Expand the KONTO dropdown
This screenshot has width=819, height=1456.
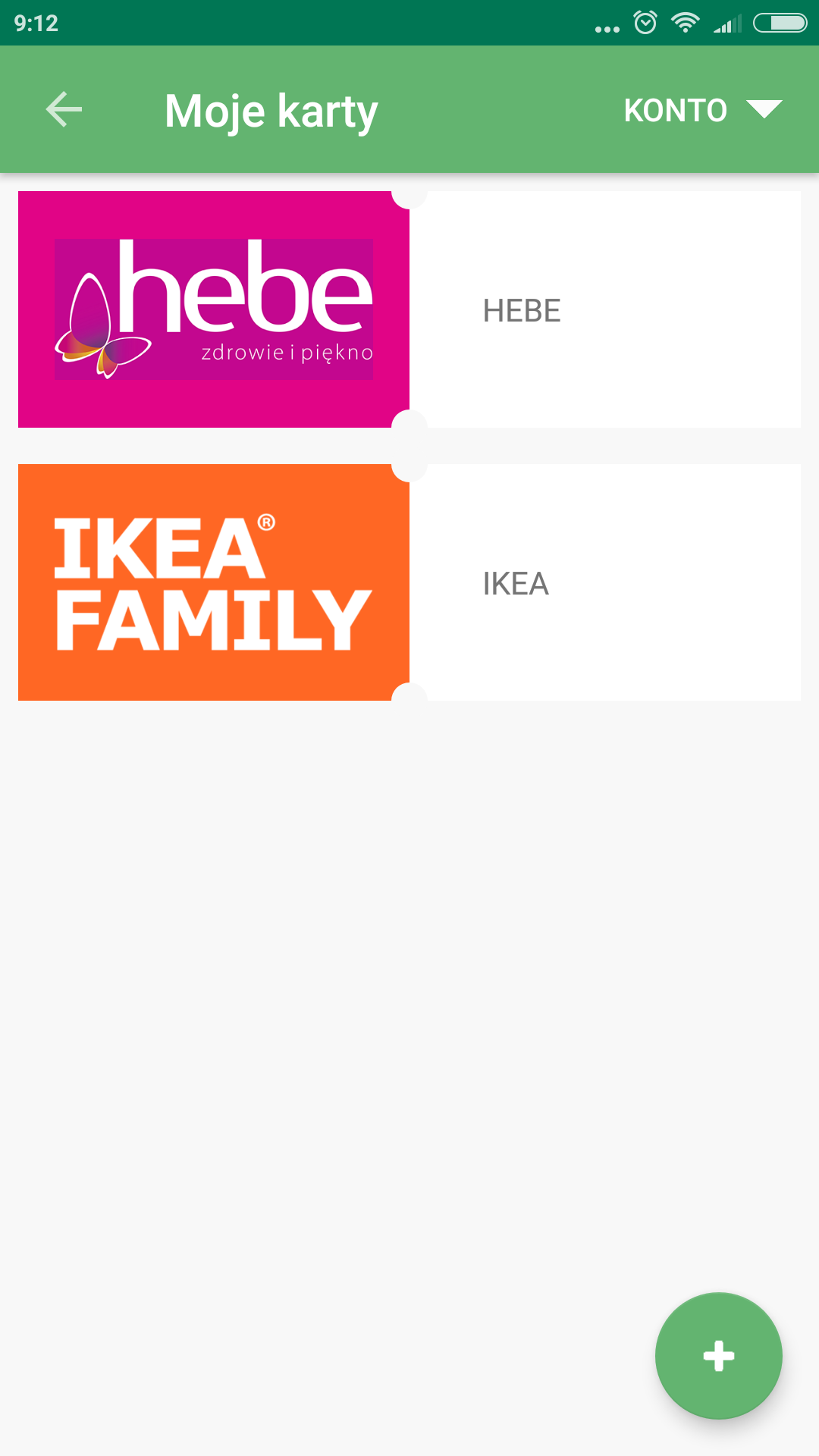point(703,110)
